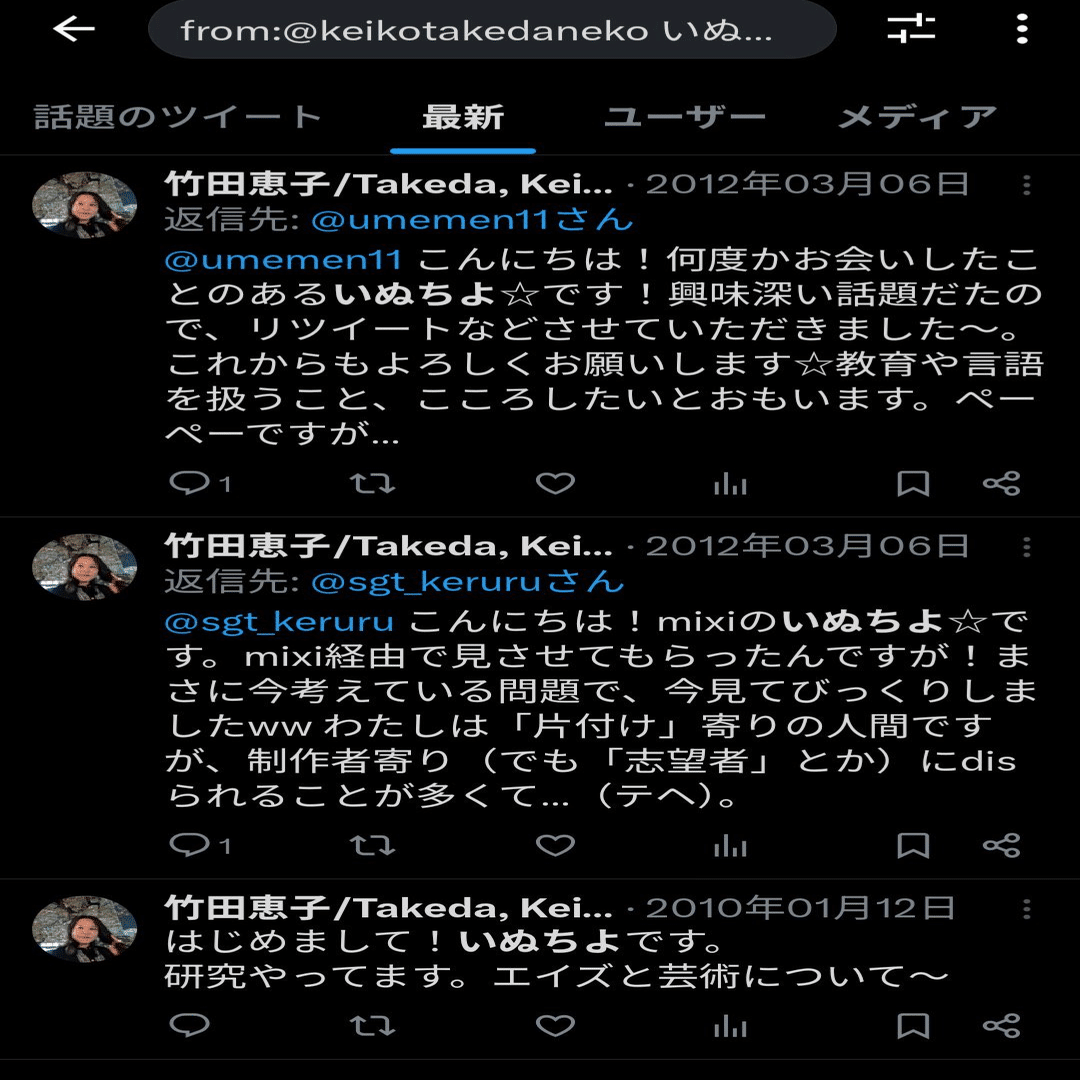The width and height of the screenshot is (1080, 1080).
Task: Reply to the tweet mentioning @umemen11
Action: coord(189,485)
